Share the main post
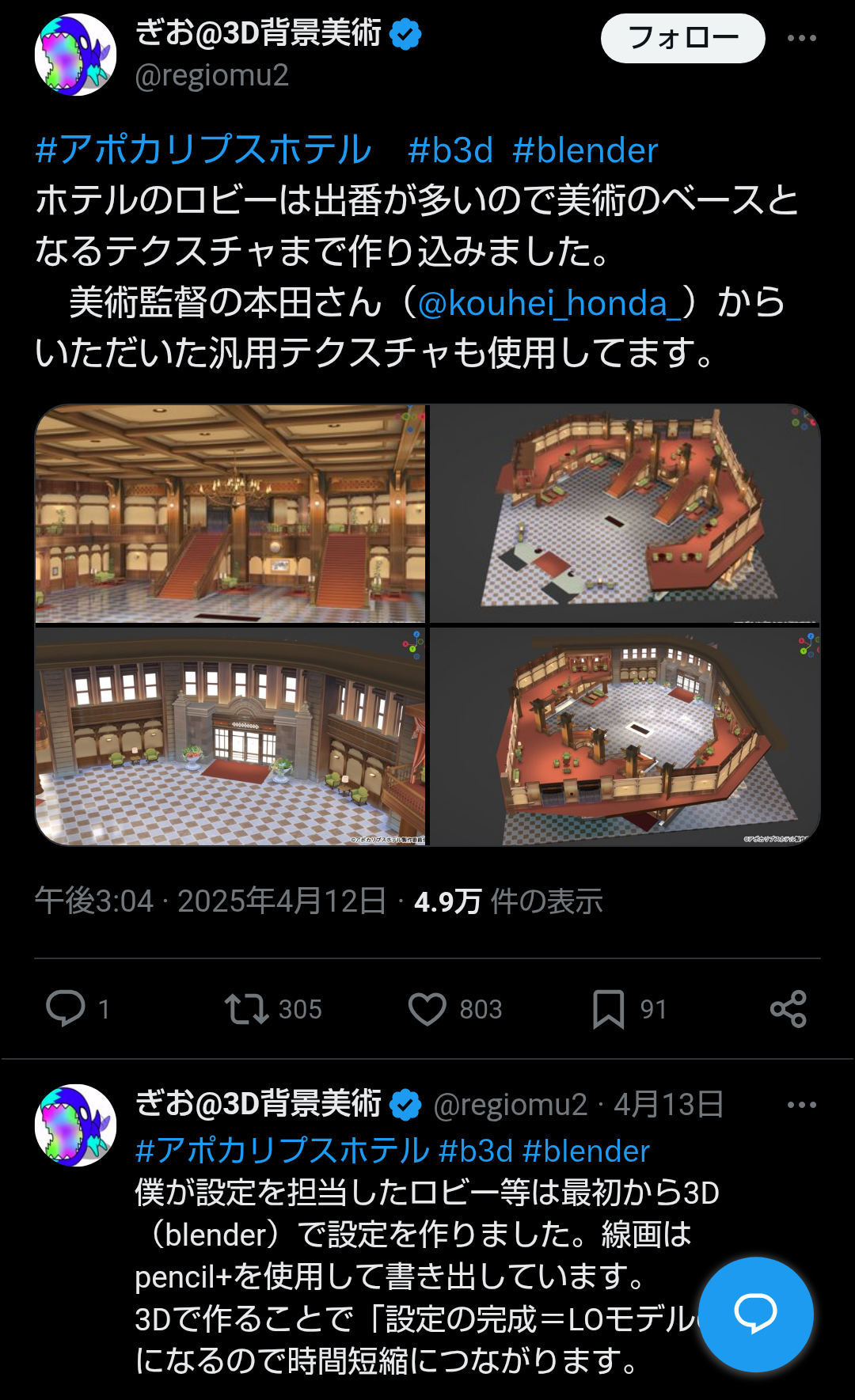 [788, 1009]
